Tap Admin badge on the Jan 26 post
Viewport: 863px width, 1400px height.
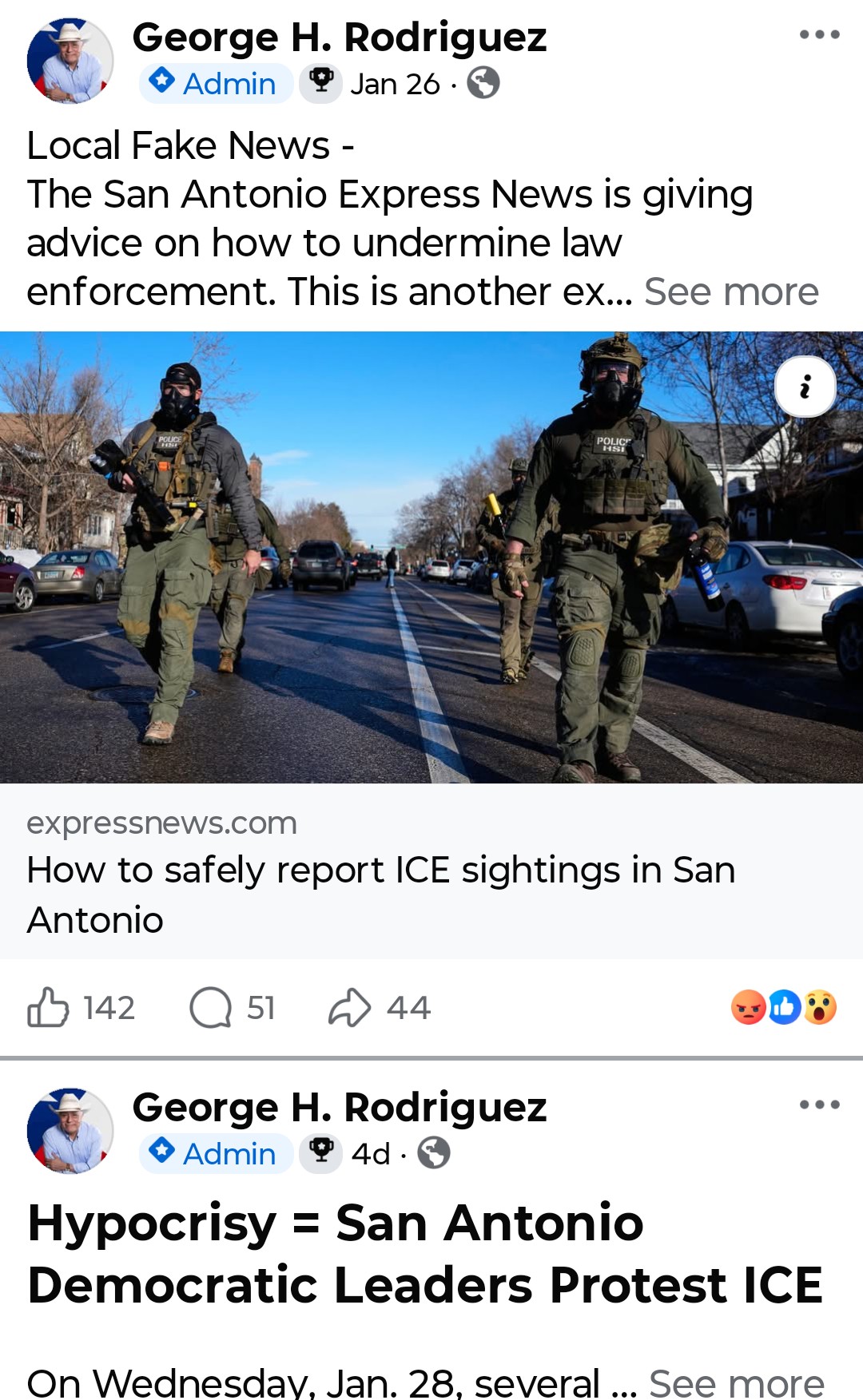215,83
